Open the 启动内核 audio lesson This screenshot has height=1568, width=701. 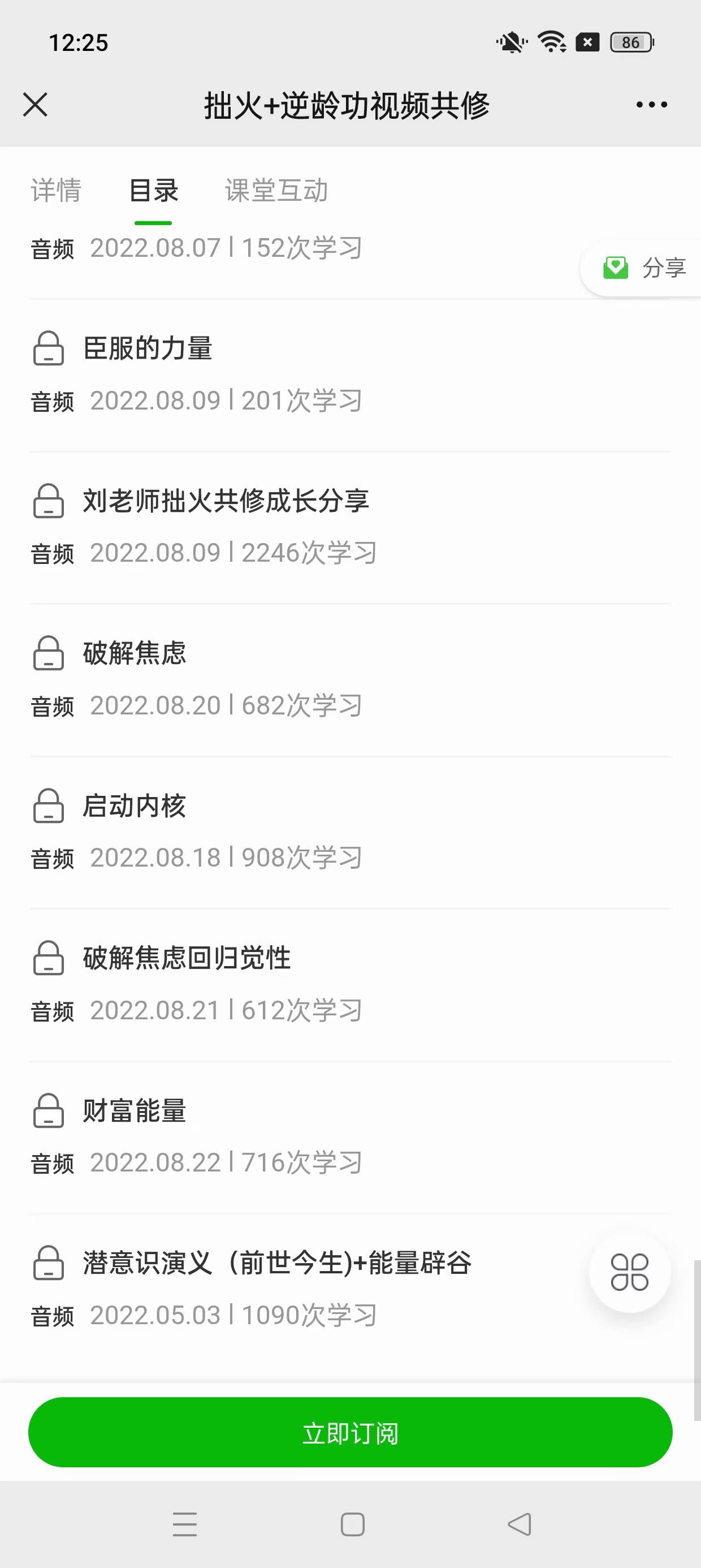coord(135,806)
